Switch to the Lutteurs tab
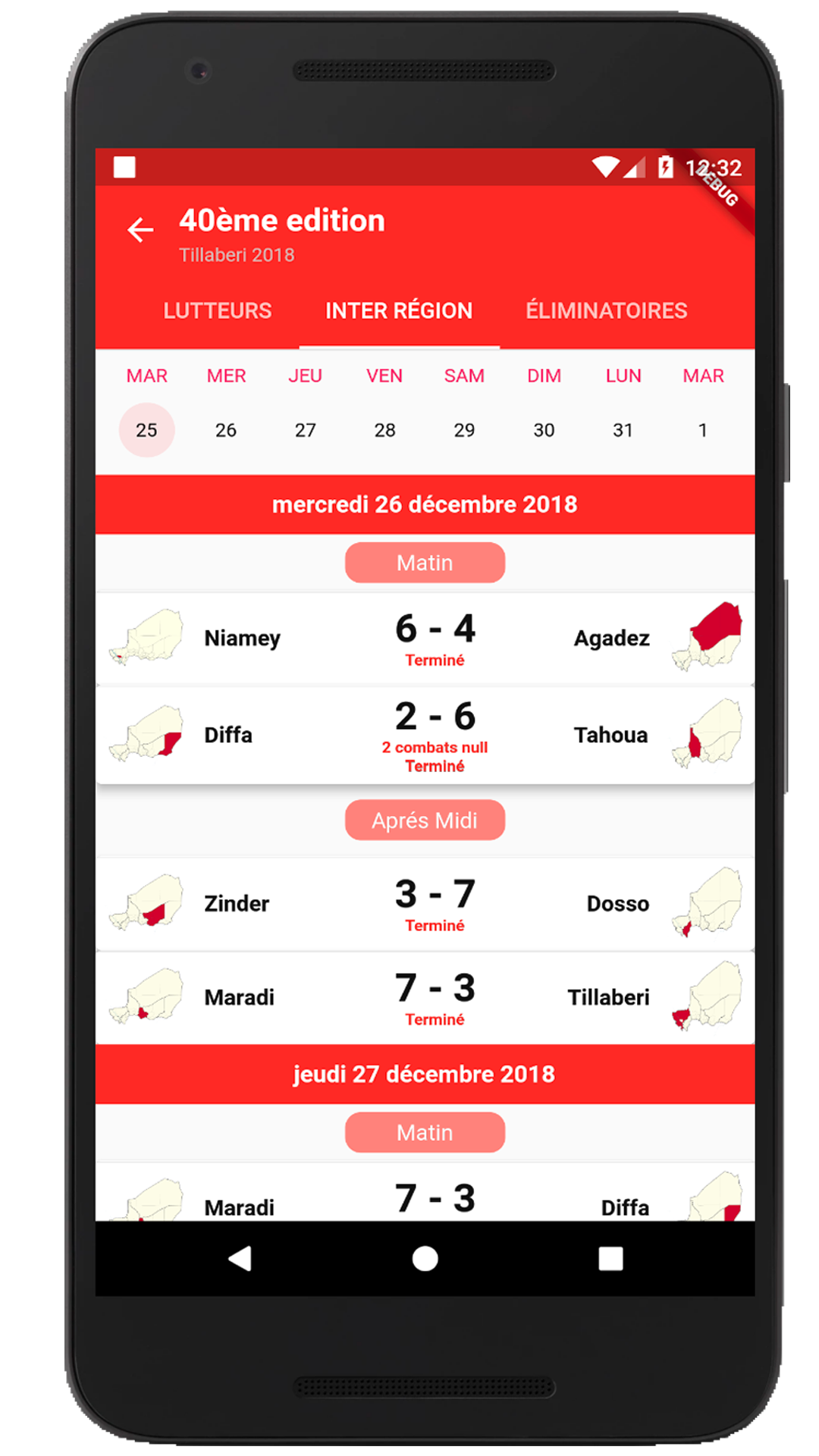 point(218,311)
